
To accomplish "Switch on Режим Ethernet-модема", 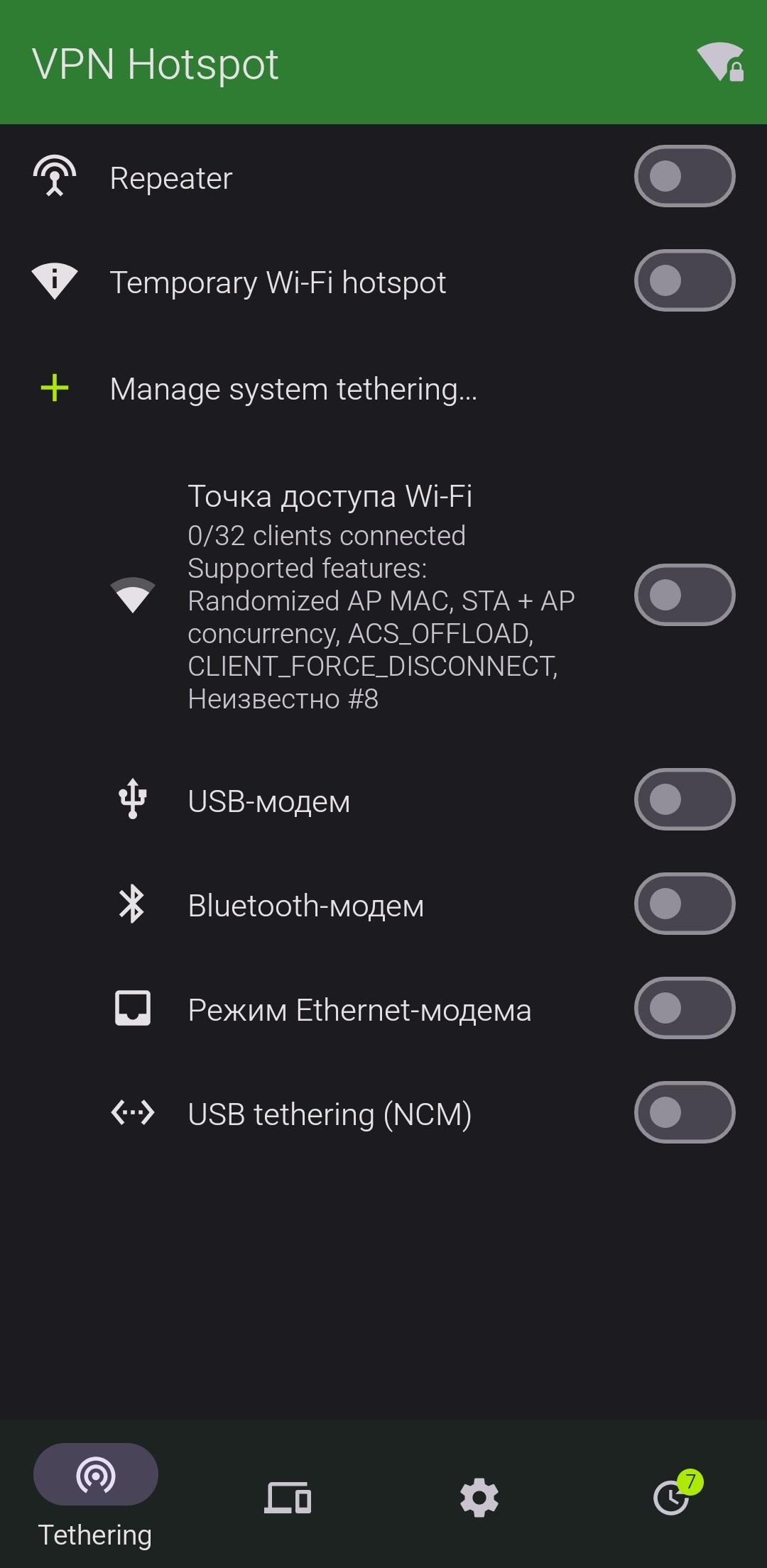I will 684,1008.
